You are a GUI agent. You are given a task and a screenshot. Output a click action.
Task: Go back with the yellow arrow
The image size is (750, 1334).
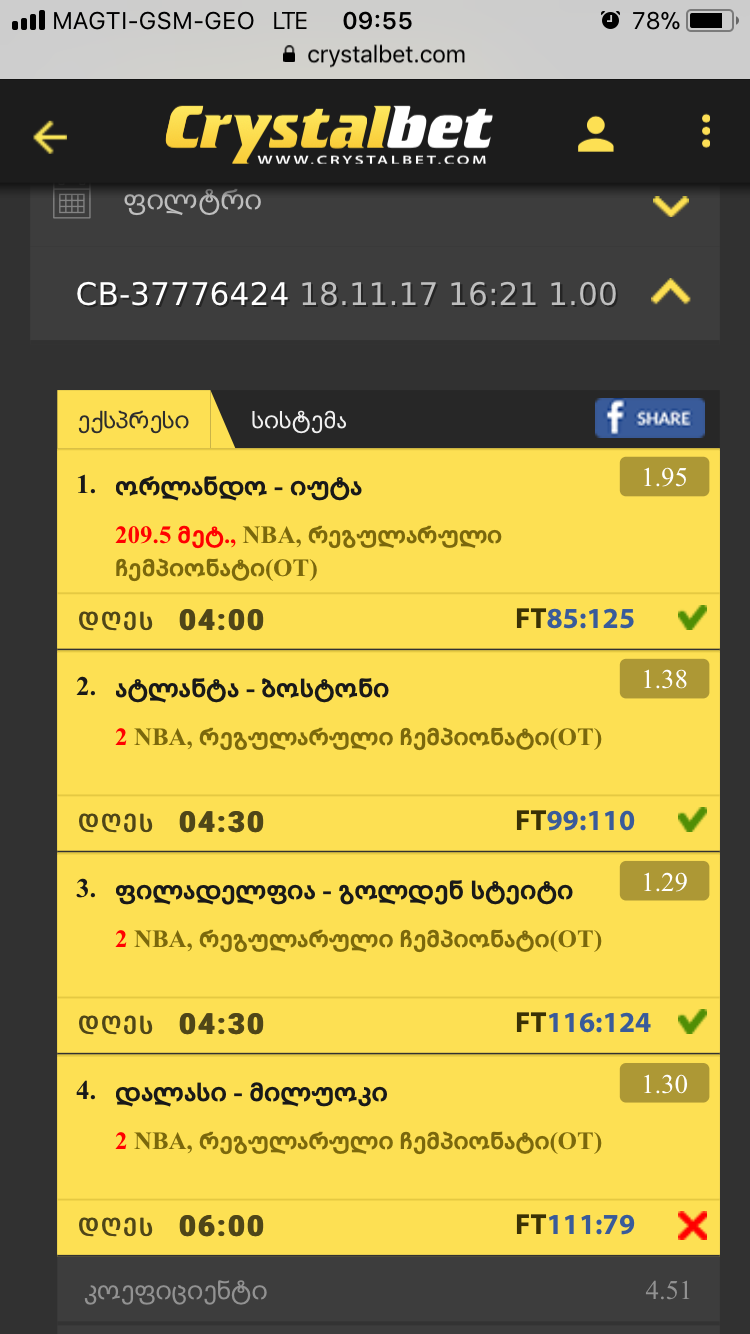(x=50, y=136)
